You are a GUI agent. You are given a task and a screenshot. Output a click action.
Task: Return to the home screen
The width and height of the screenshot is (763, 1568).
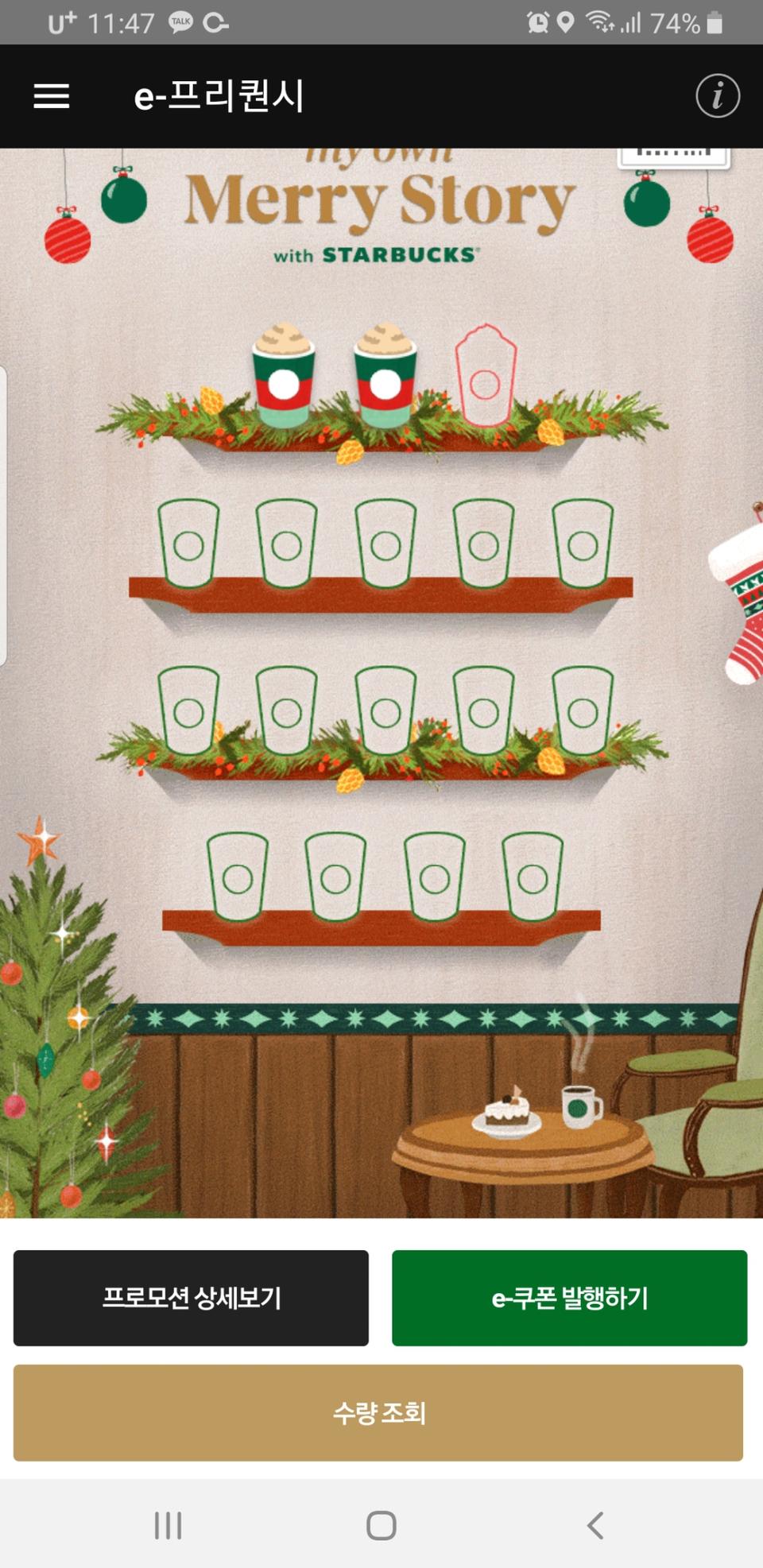(381, 1525)
